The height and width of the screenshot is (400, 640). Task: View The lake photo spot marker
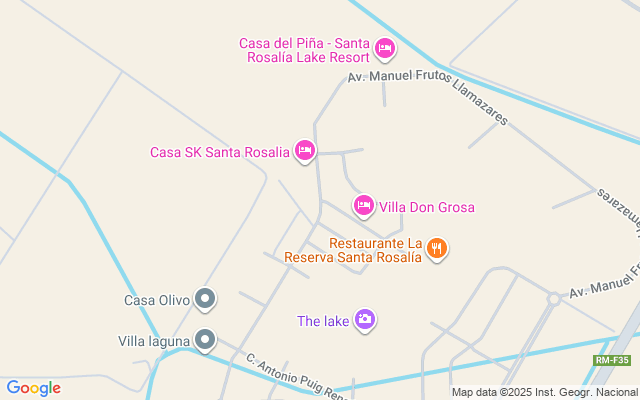coord(365,319)
